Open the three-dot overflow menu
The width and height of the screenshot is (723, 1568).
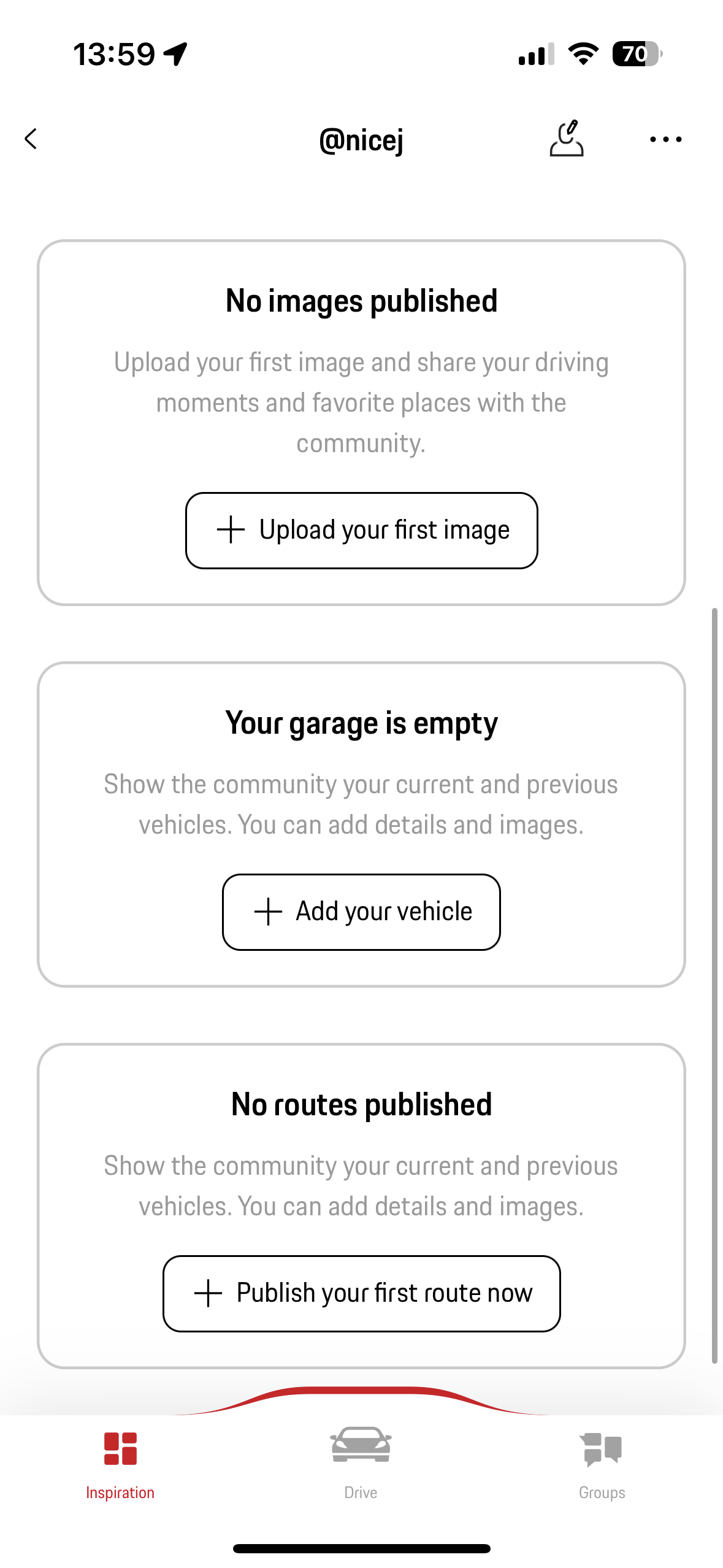click(x=664, y=139)
